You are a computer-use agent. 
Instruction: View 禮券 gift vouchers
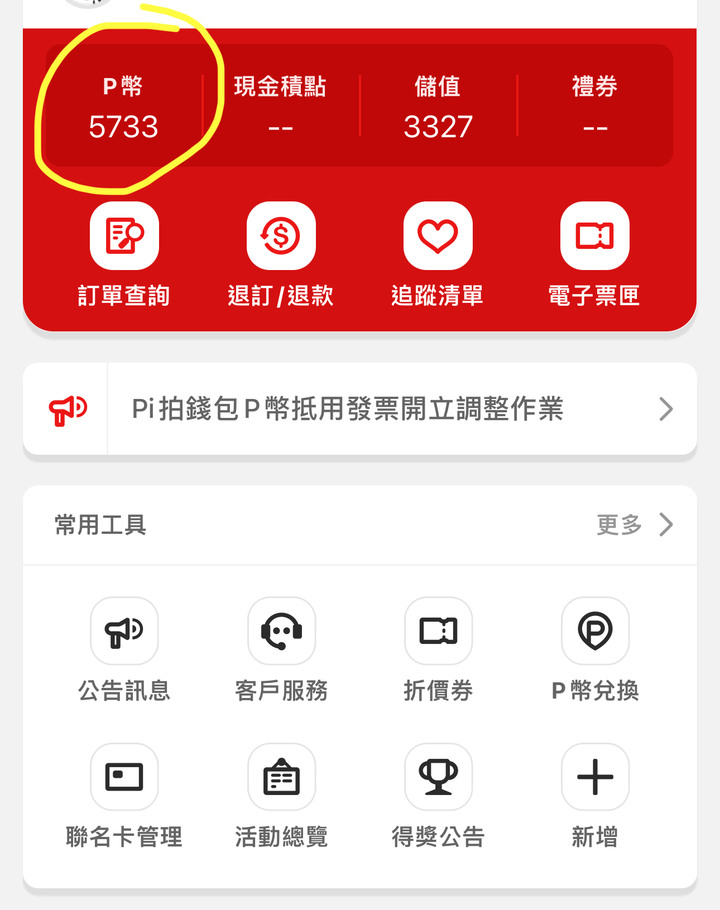tap(595, 107)
